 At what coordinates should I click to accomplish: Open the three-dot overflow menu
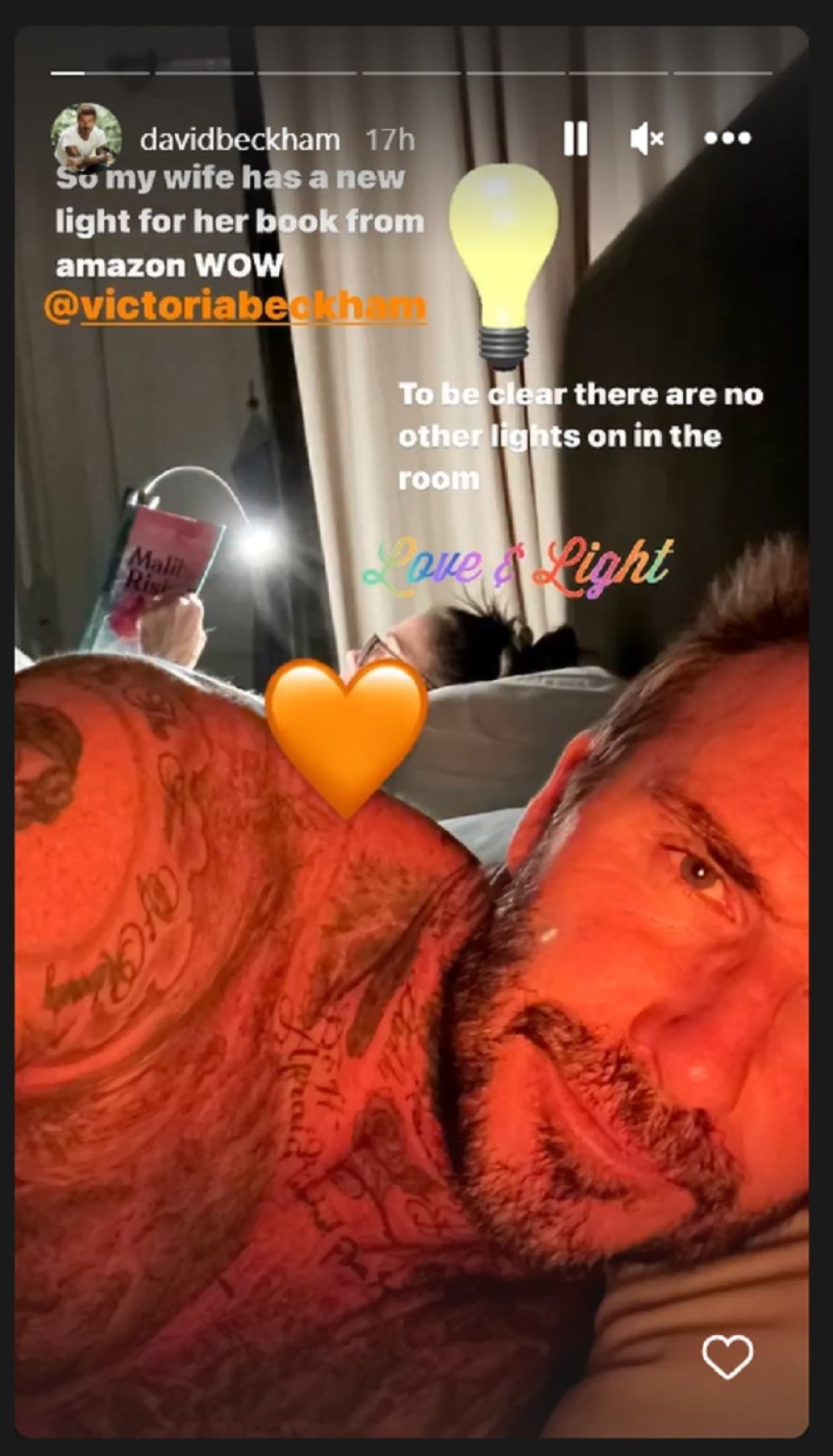click(x=727, y=138)
